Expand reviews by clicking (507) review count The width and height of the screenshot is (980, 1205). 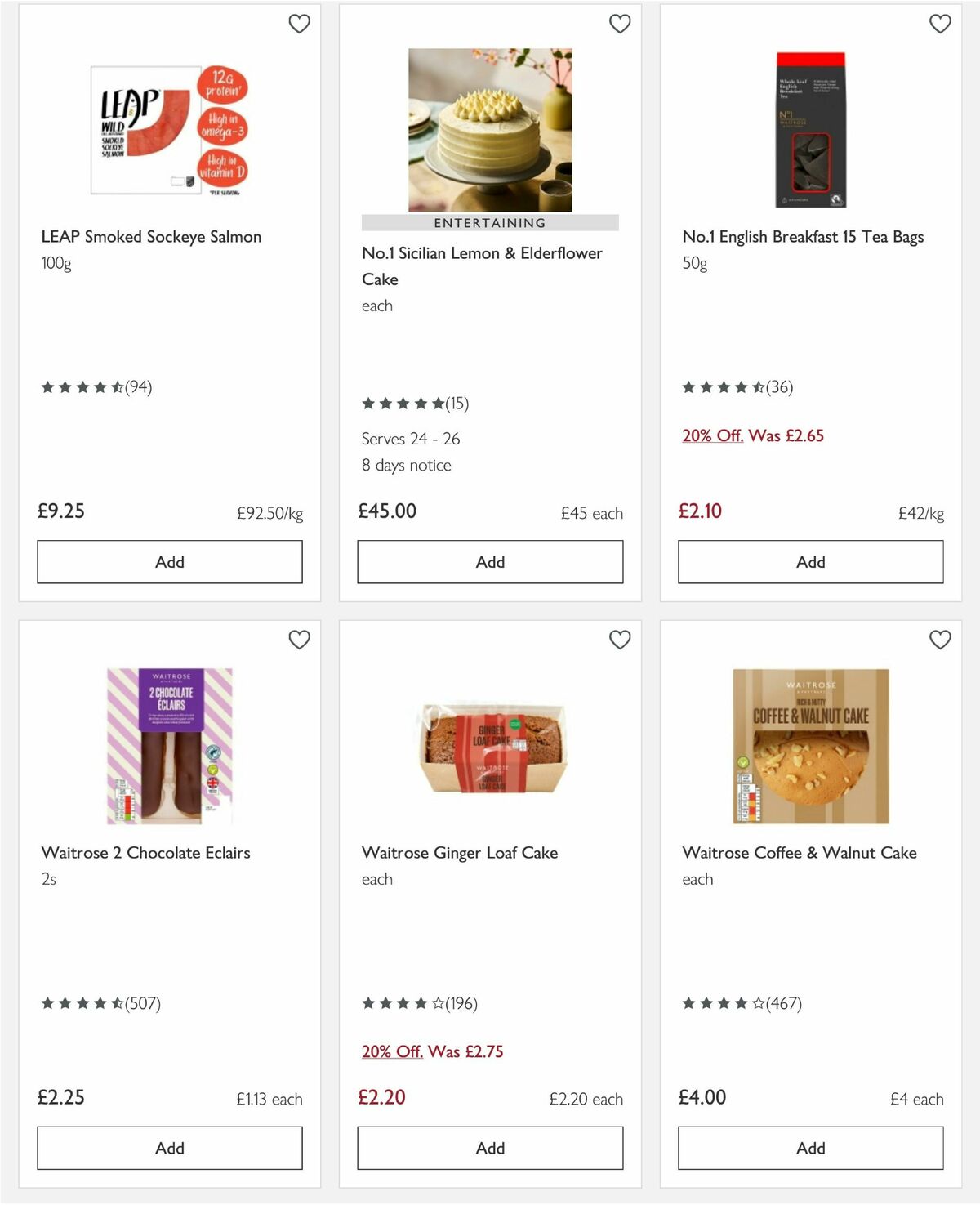145,1003
